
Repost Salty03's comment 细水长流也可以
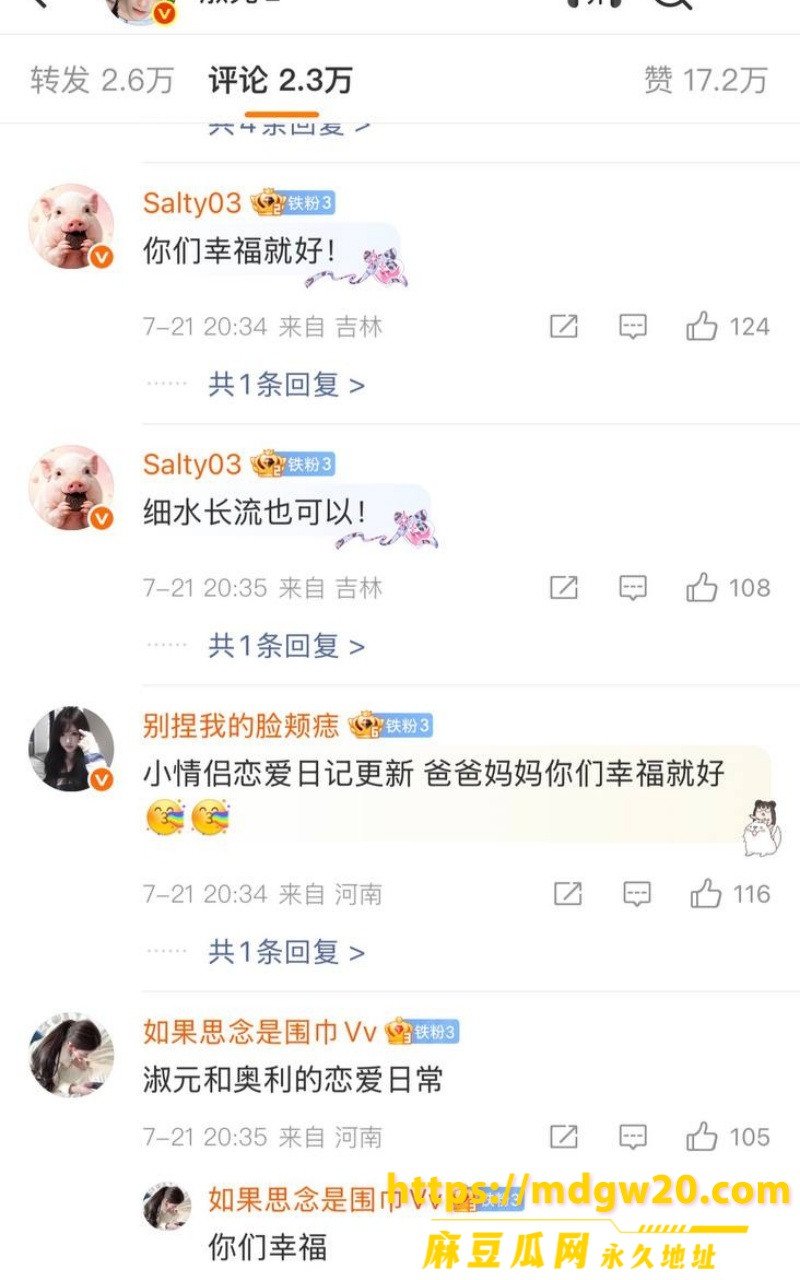click(x=564, y=588)
